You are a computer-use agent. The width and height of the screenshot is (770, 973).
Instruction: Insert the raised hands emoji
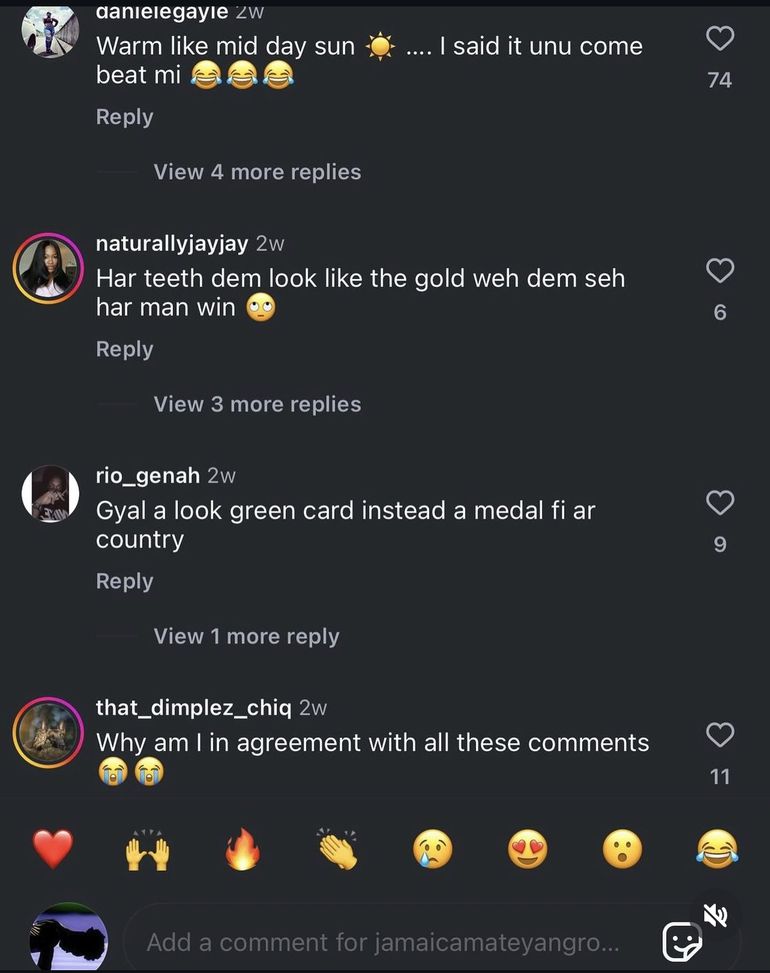click(147, 850)
